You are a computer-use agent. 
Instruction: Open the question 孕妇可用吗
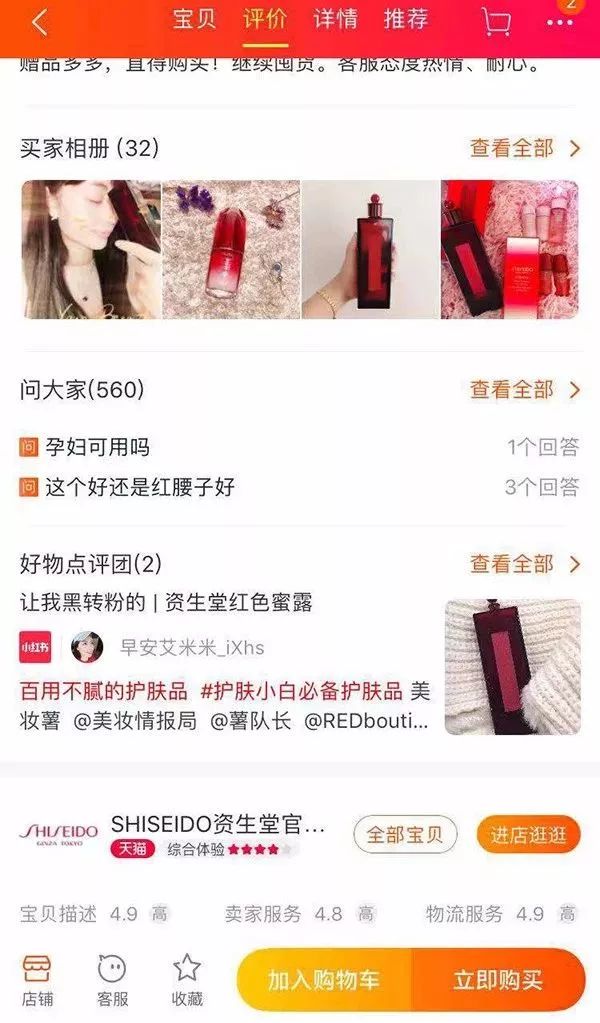coord(98,447)
